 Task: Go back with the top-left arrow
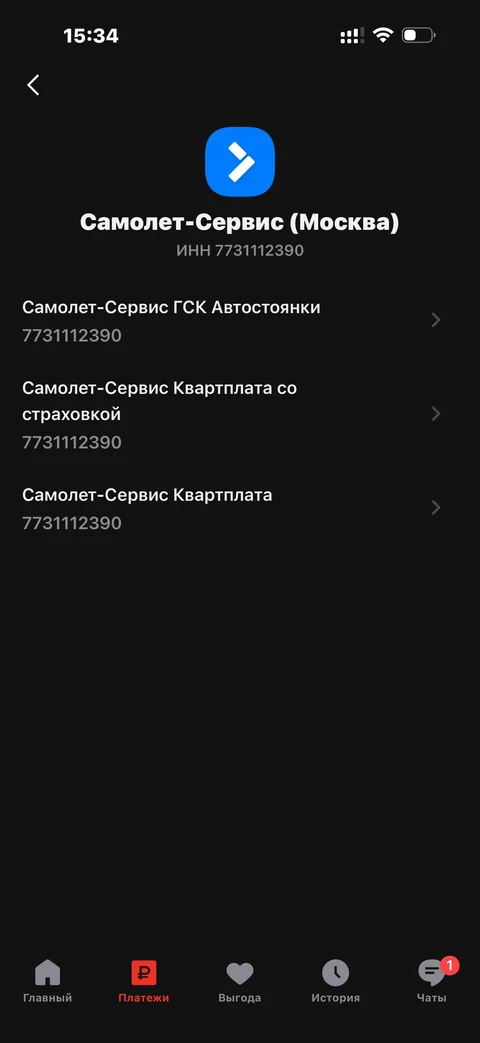click(x=33, y=84)
